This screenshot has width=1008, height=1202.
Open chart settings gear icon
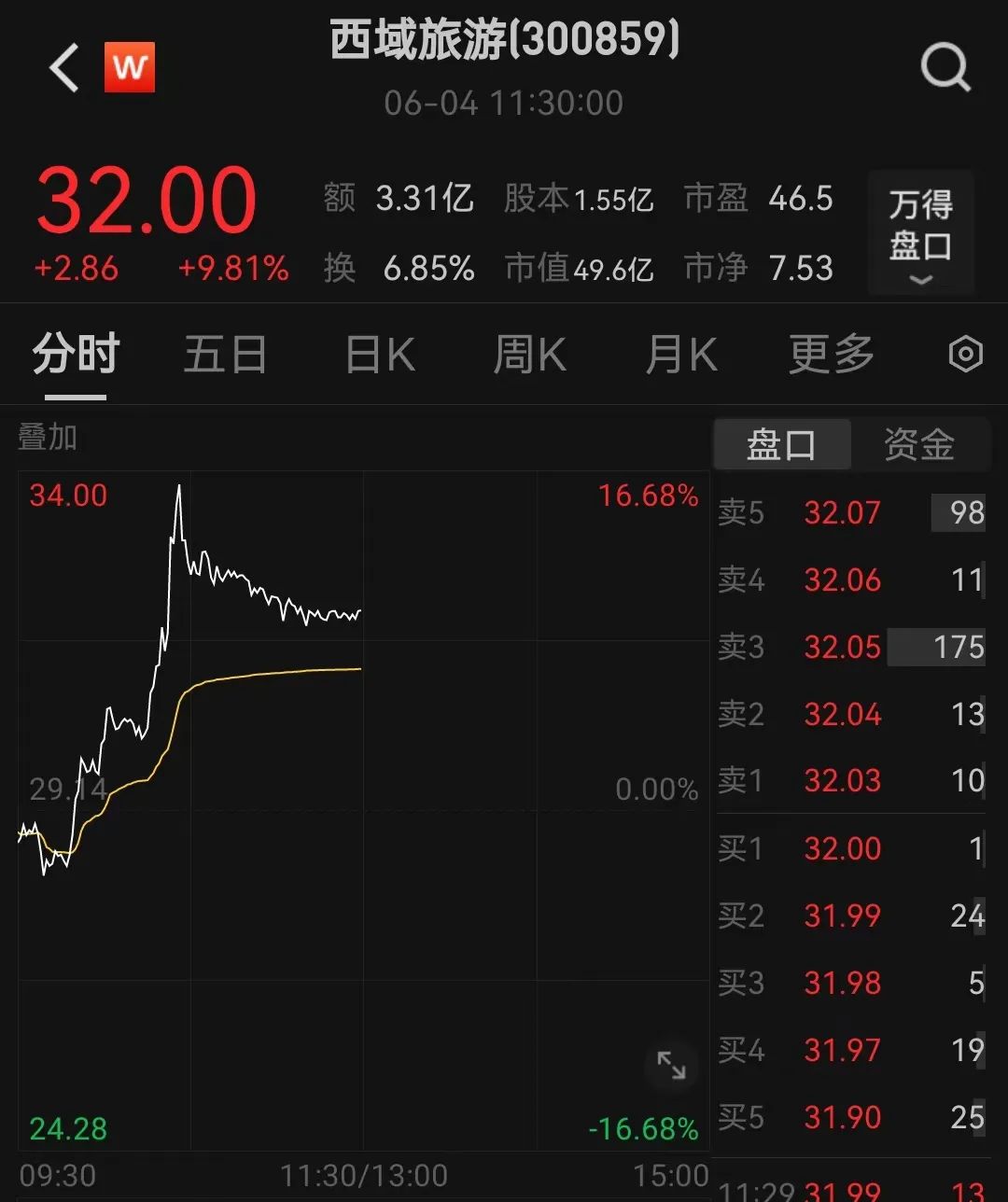pyautogui.click(x=965, y=355)
